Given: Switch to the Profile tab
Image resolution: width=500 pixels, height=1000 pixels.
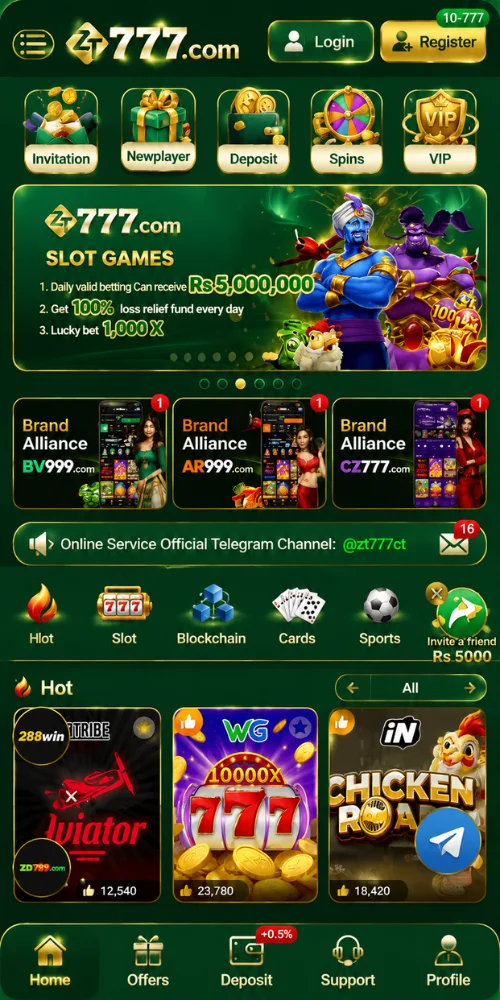Looking at the screenshot, I should pyautogui.click(x=448, y=962).
